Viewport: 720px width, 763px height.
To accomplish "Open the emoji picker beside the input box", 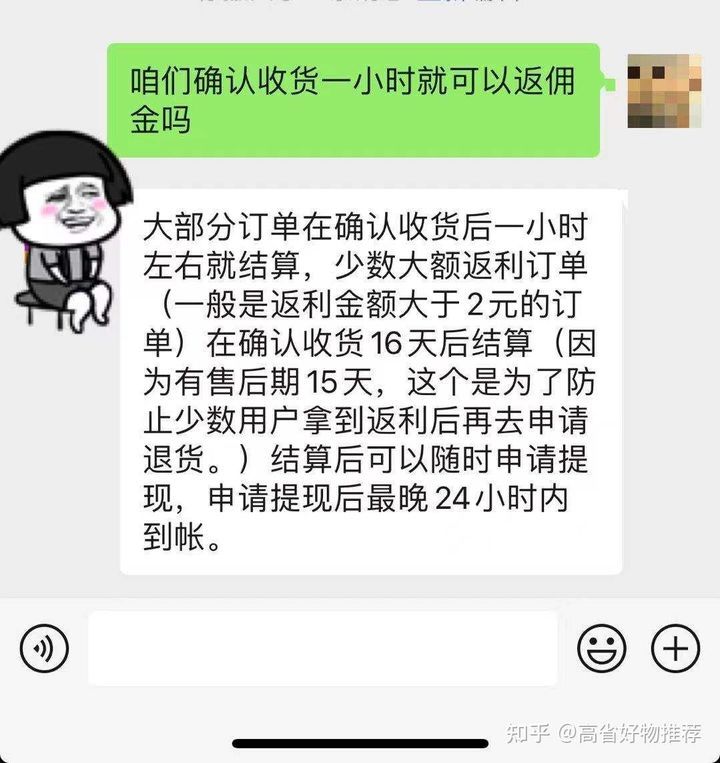I will pyautogui.click(x=601, y=648).
